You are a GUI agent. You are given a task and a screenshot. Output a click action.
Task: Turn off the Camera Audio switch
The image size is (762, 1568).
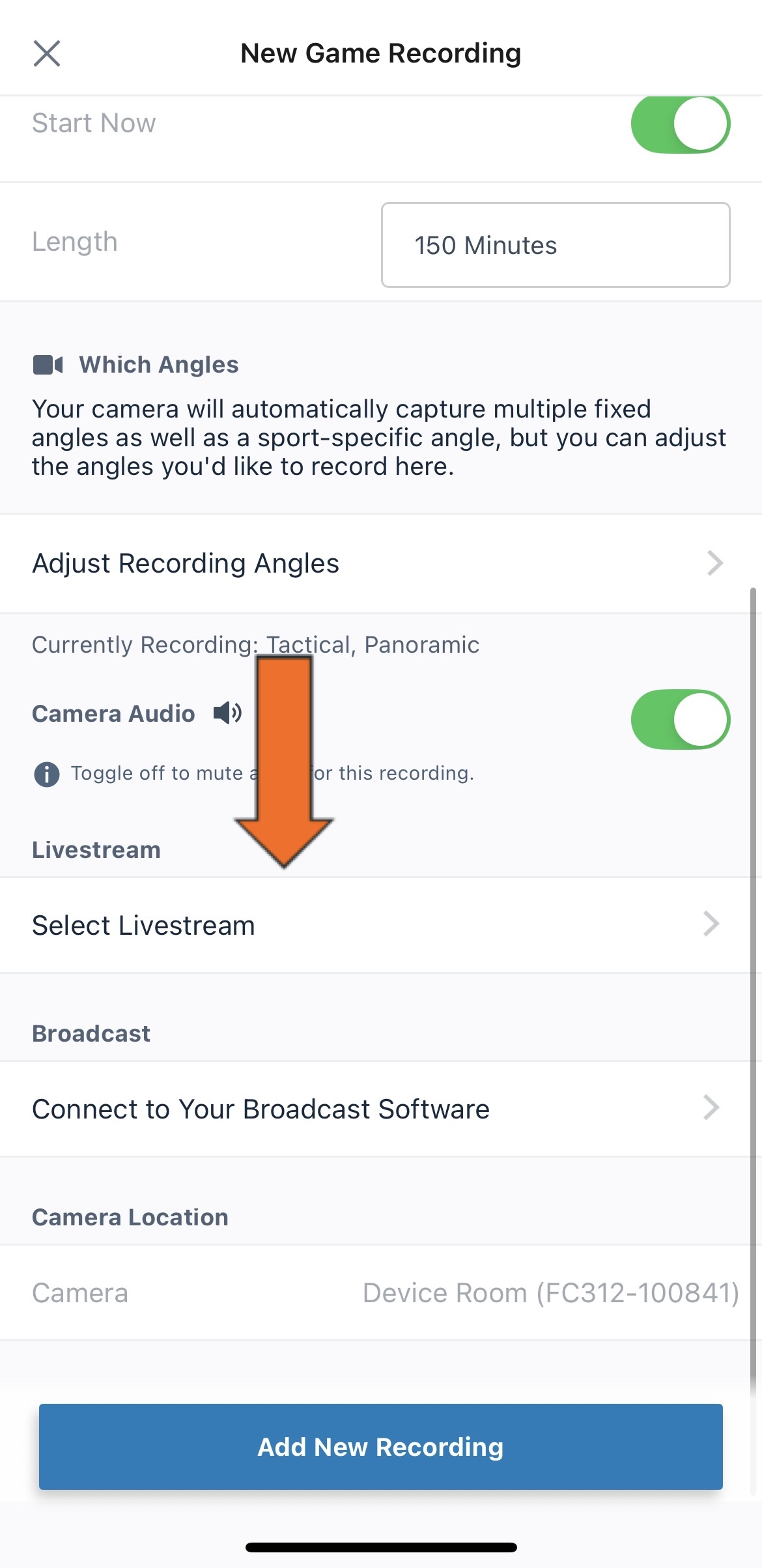point(681,719)
